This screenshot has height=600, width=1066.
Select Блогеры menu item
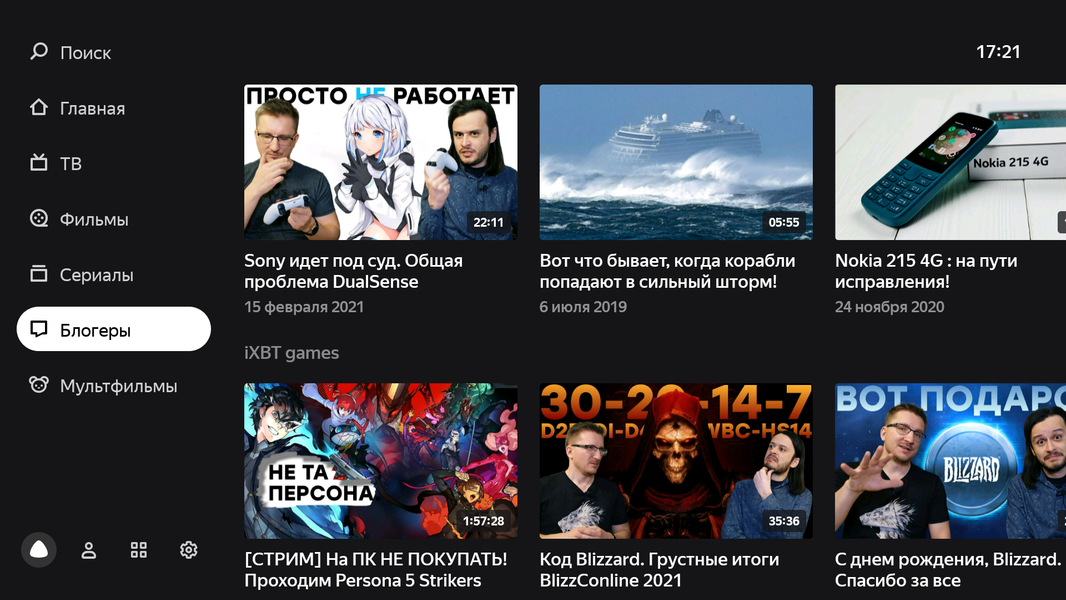point(113,330)
